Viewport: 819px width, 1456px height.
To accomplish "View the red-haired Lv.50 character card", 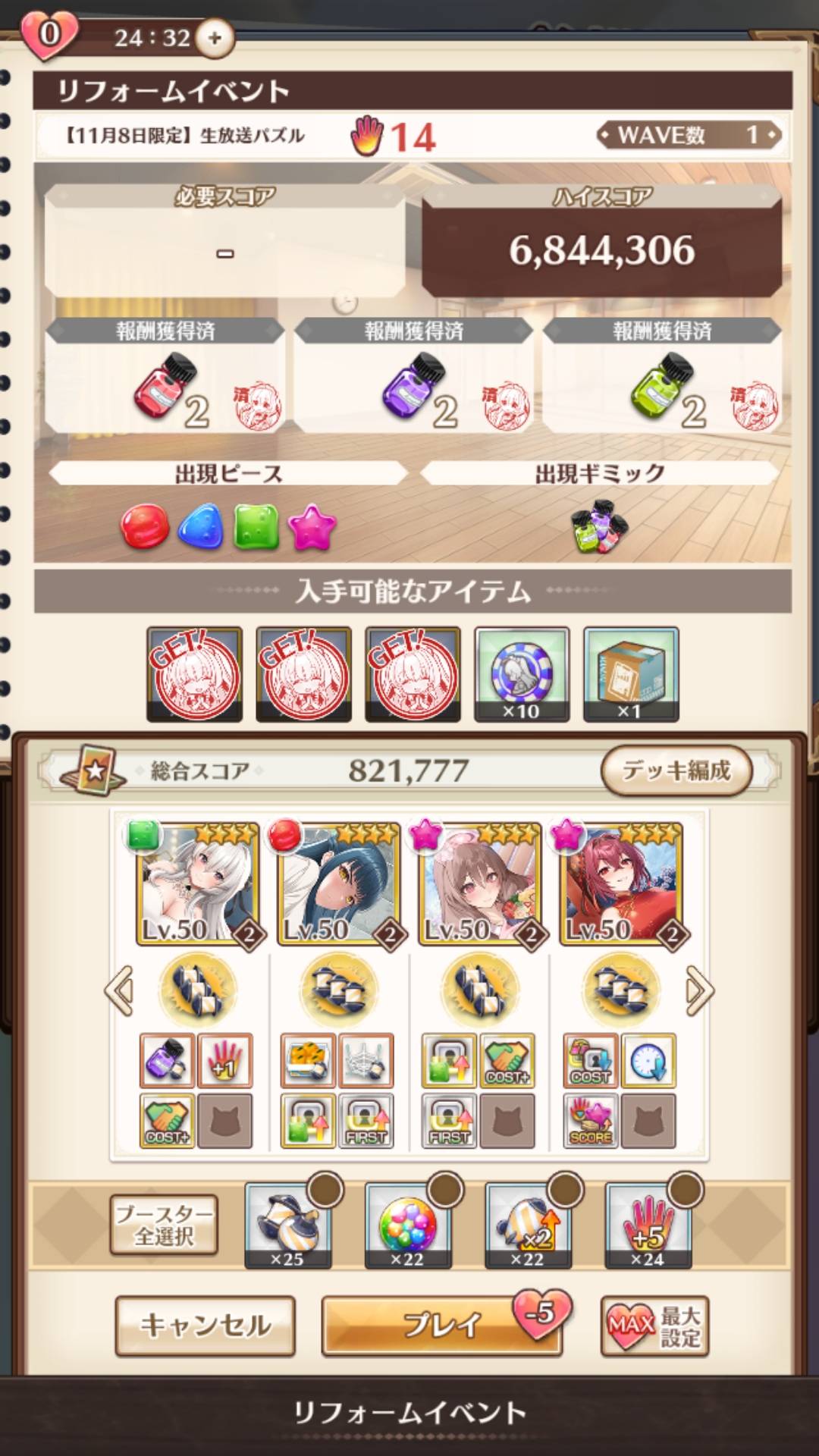I will tap(621, 883).
